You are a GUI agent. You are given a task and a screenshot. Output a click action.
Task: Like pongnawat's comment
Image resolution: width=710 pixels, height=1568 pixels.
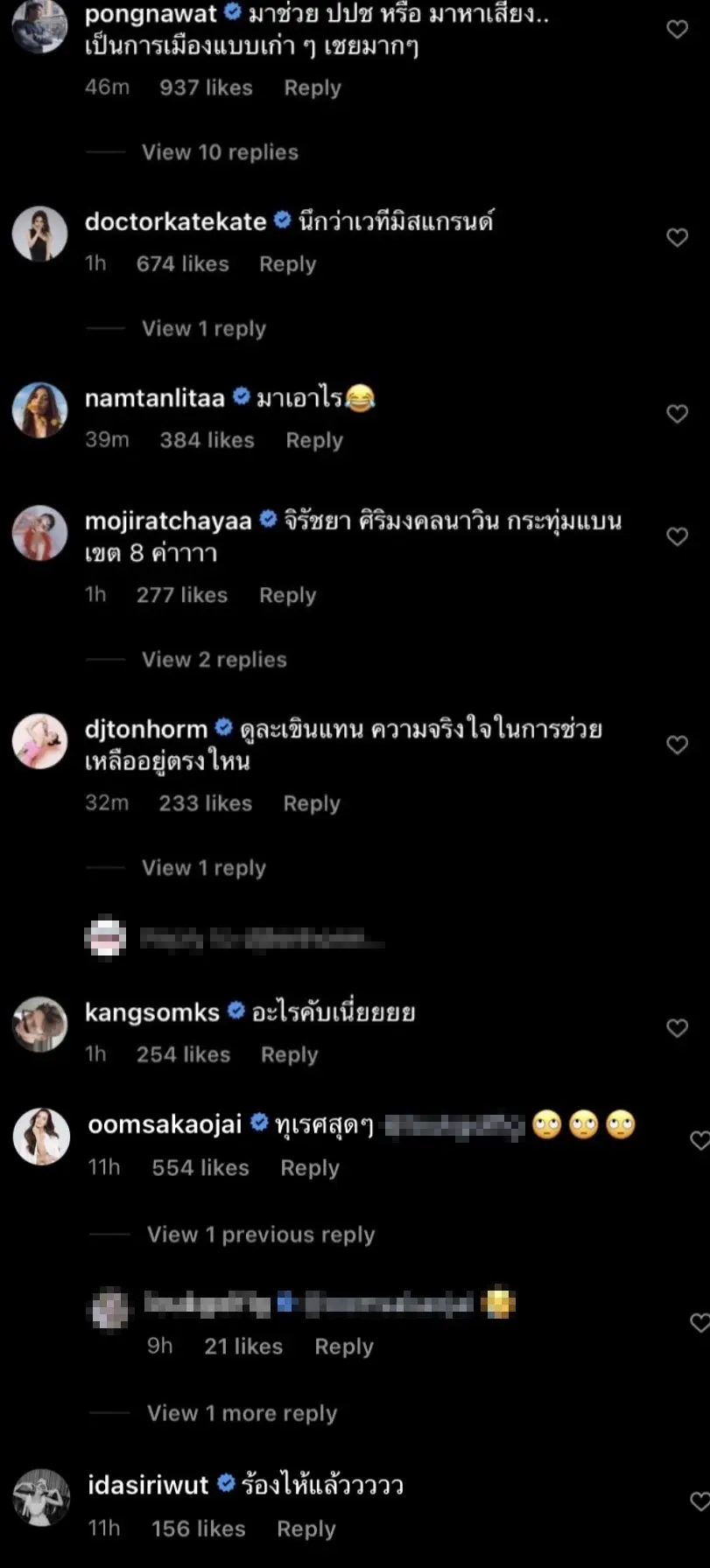point(677,30)
